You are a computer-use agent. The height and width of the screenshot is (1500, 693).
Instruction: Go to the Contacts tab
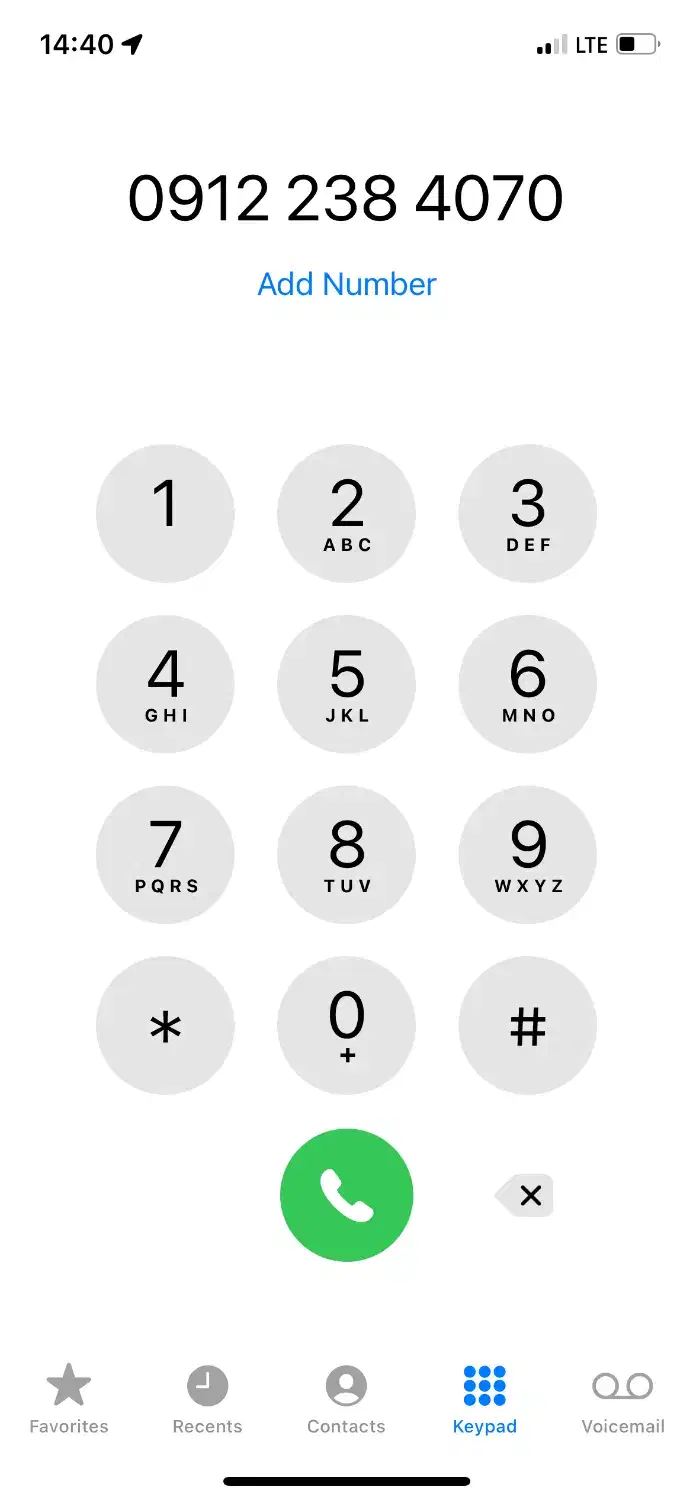point(346,1399)
